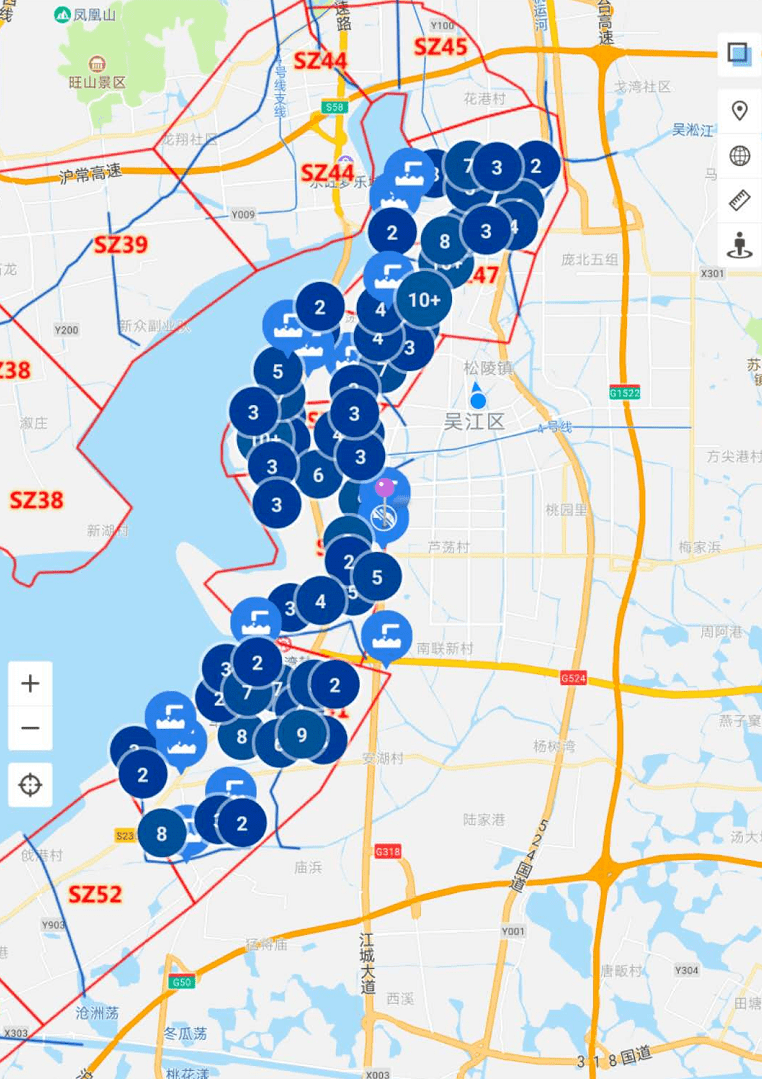Open the map layers switcher
This screenshot has width=762, height=1079.
coord(739,54)
